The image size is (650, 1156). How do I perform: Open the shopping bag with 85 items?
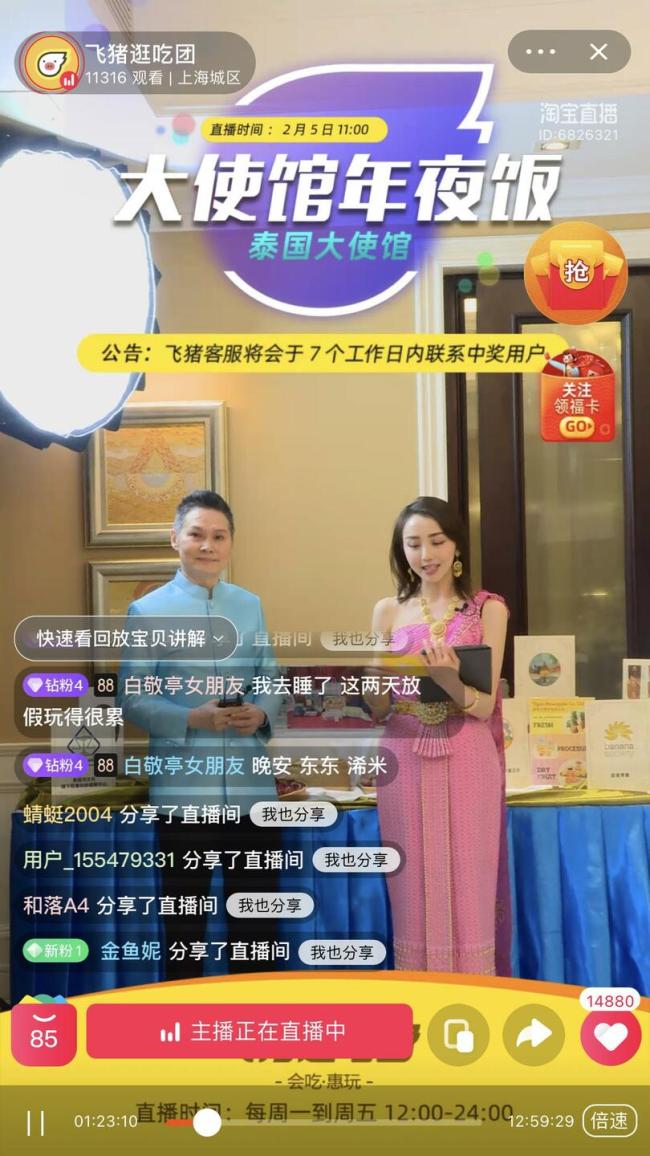point(43,1032)
